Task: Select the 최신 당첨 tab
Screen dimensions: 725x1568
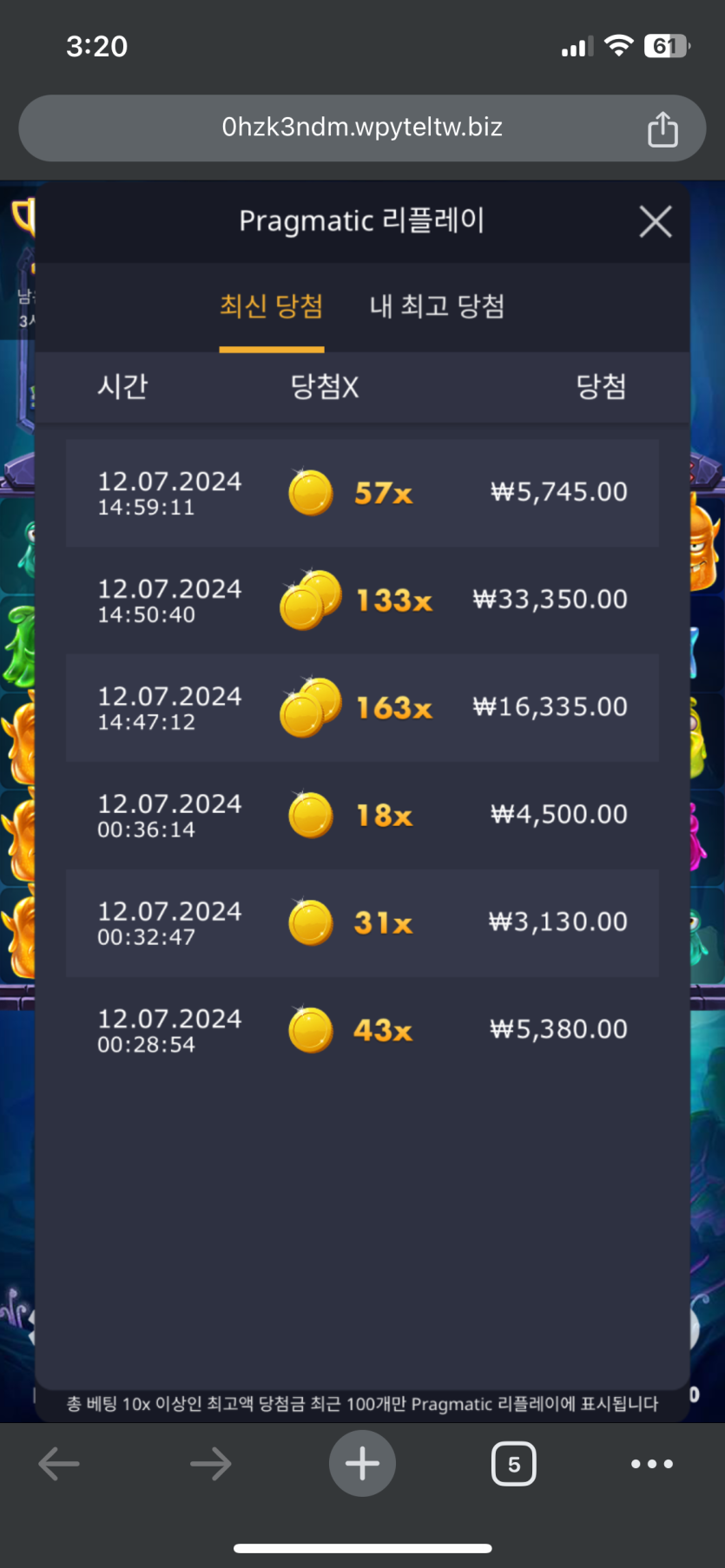Action: click(271, 306)
